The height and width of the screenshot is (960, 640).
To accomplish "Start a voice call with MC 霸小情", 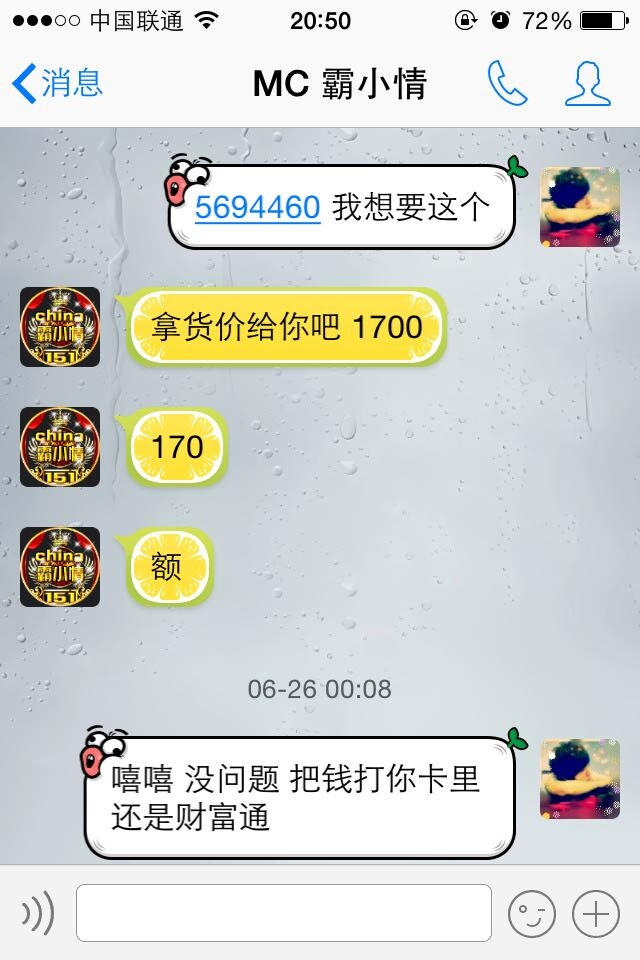I will coord(507,84).
